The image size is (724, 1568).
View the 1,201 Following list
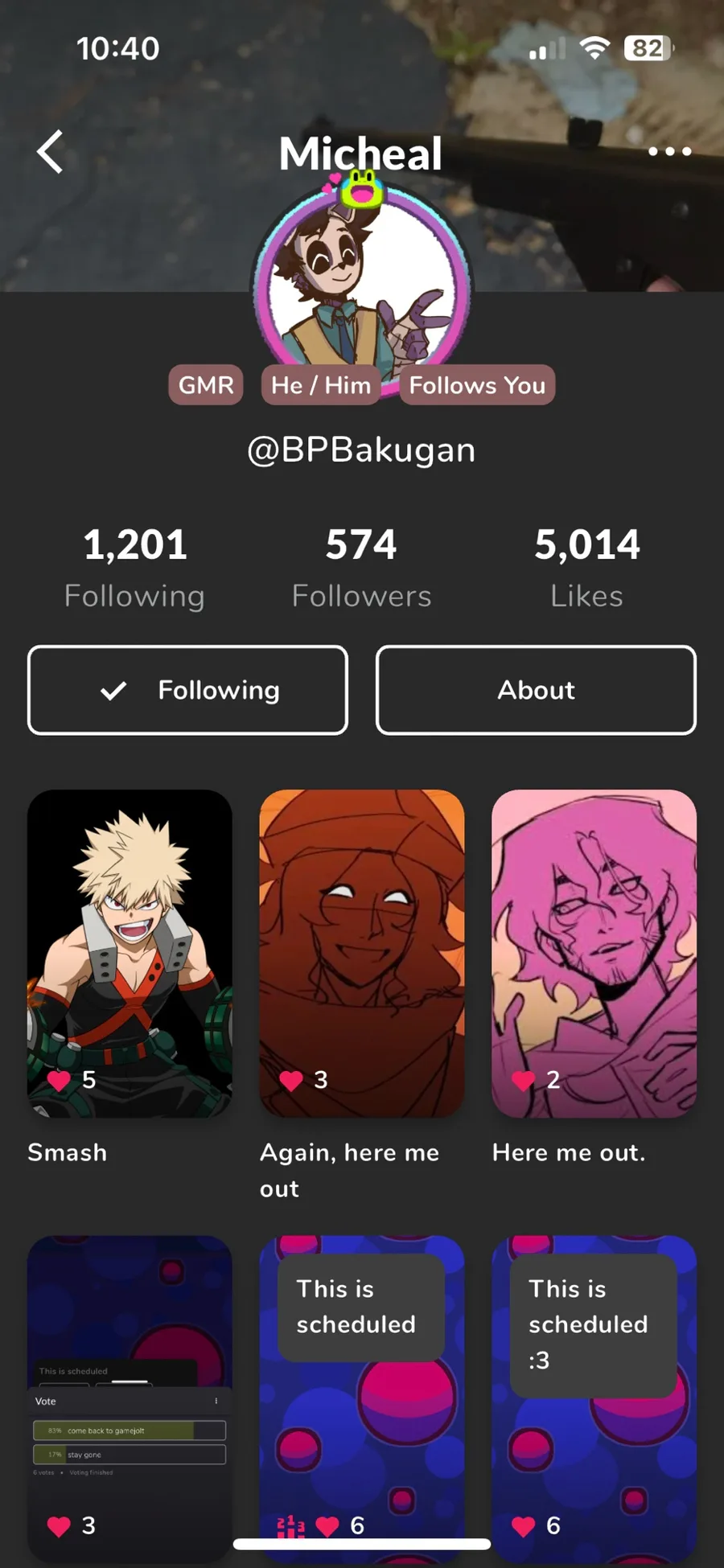point(135,568)
